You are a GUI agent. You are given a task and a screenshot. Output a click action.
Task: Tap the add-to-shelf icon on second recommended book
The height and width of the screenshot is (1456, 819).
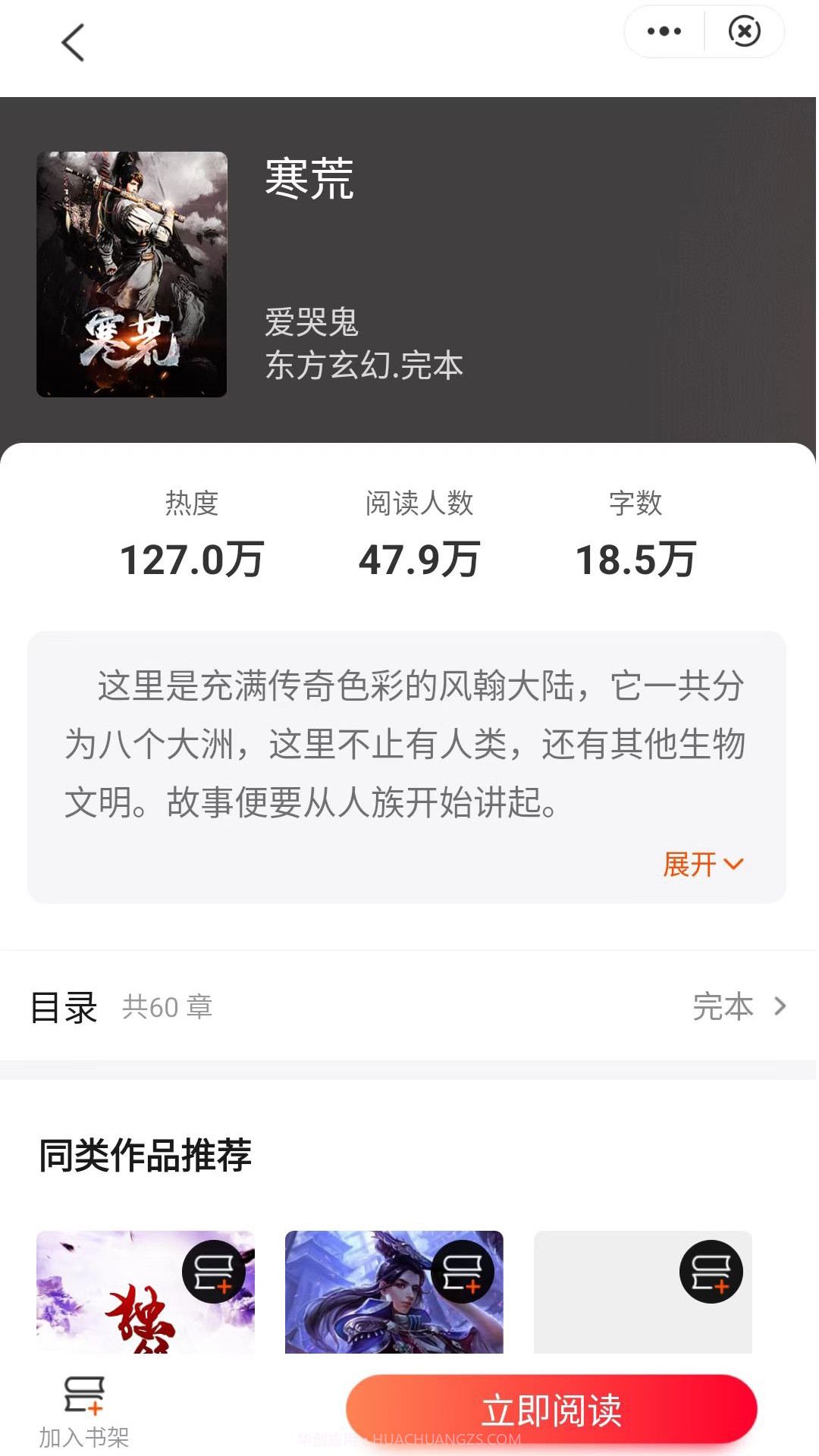(462, 1273)
